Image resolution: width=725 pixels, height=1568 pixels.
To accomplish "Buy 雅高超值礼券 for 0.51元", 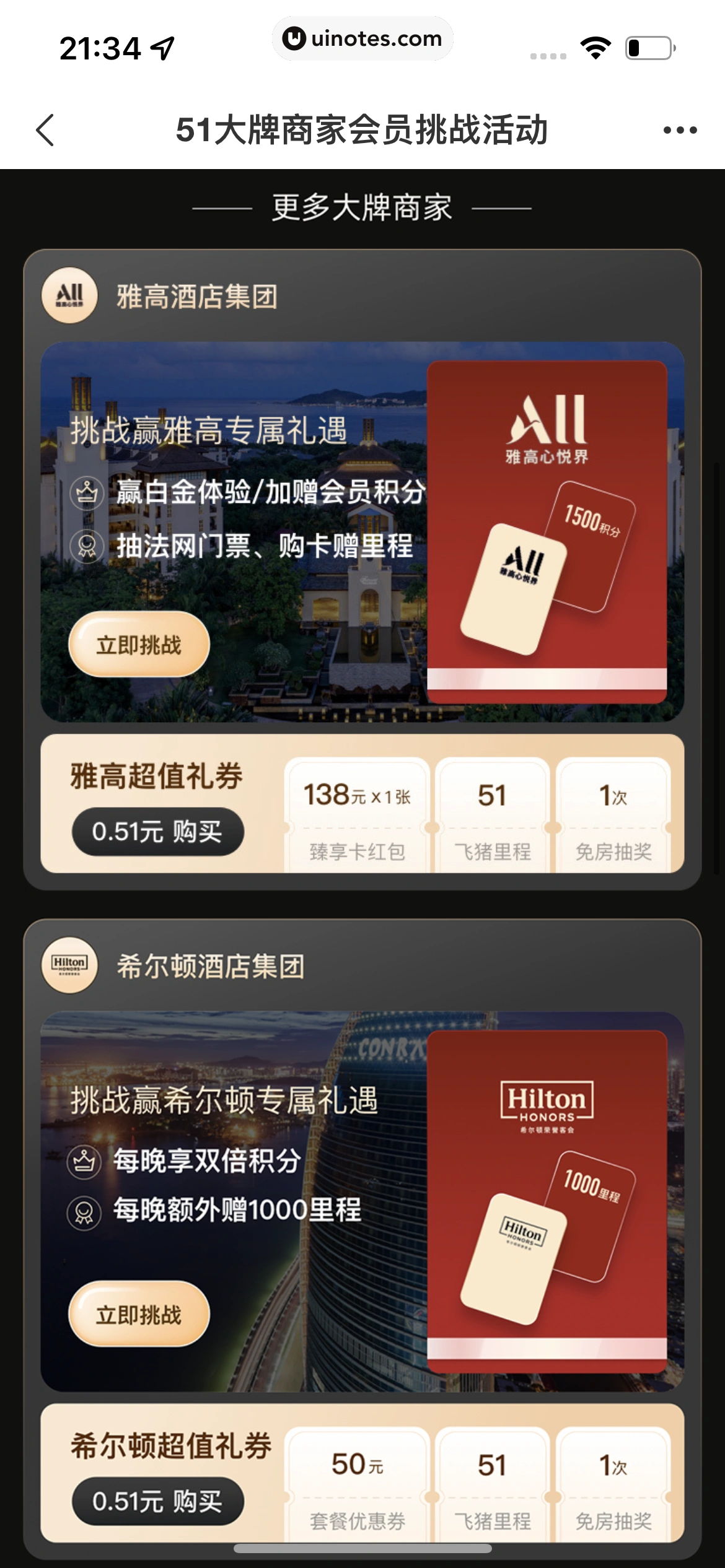I will coord(157,832).
